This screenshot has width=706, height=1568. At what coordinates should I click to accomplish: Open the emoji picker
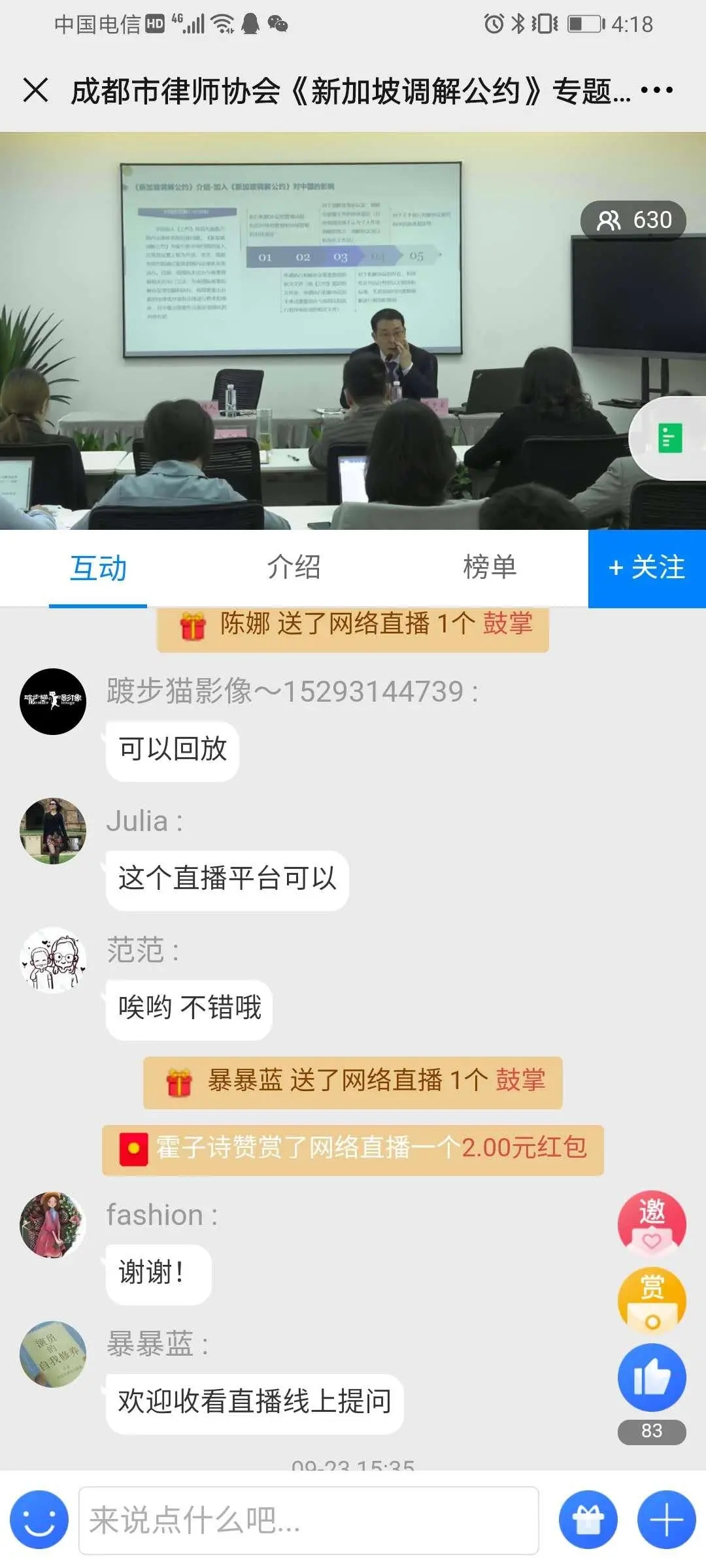[x=39, y=1520]
